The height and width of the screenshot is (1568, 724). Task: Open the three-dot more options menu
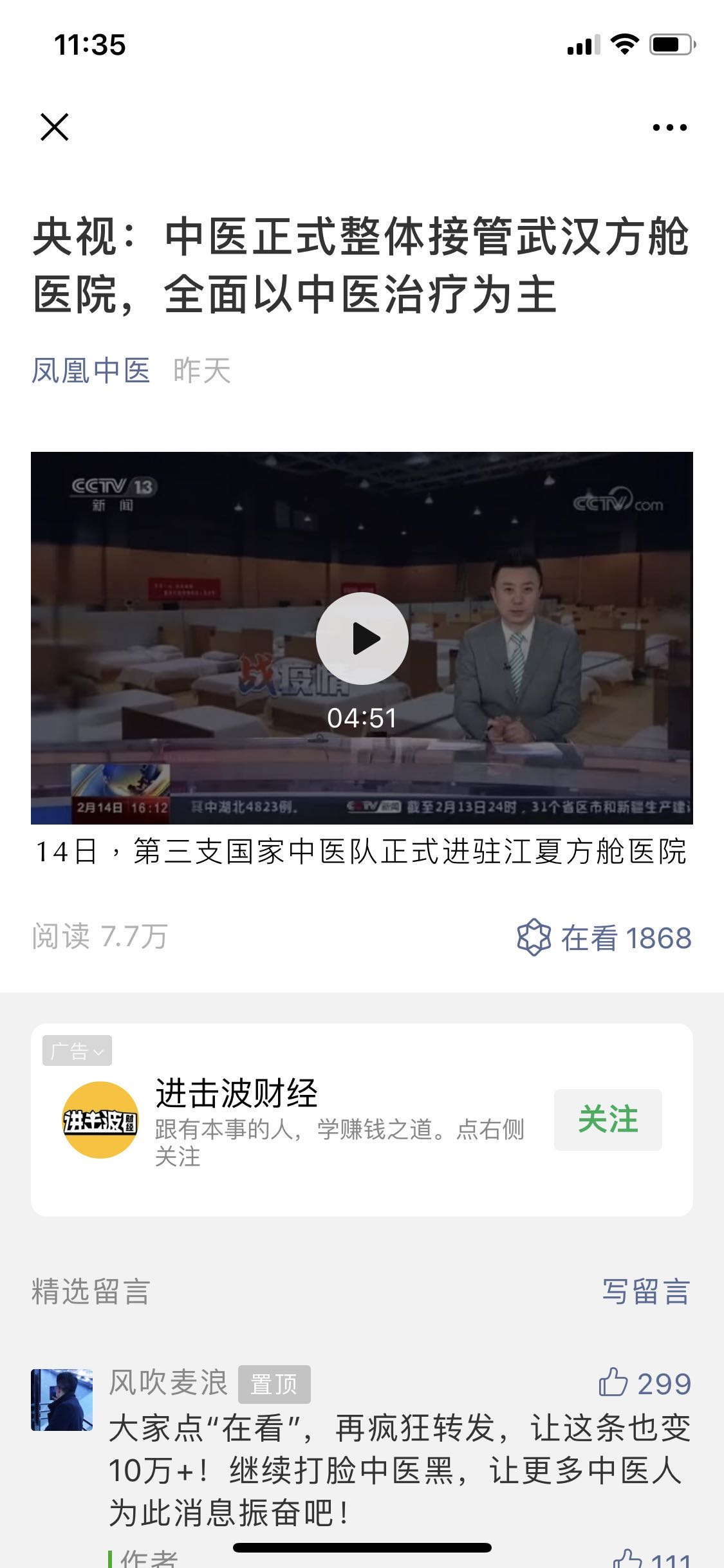point(669,127)
